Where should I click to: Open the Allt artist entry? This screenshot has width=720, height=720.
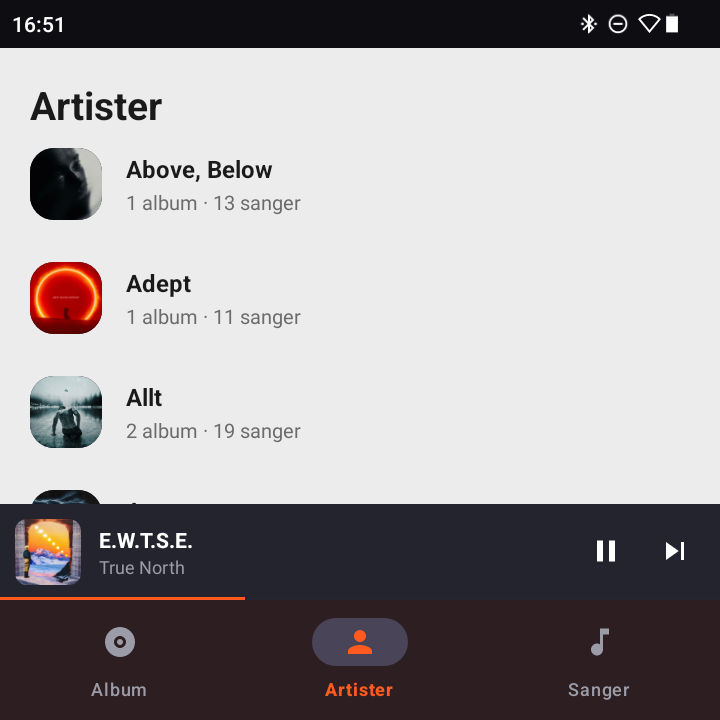pos(360,412)
